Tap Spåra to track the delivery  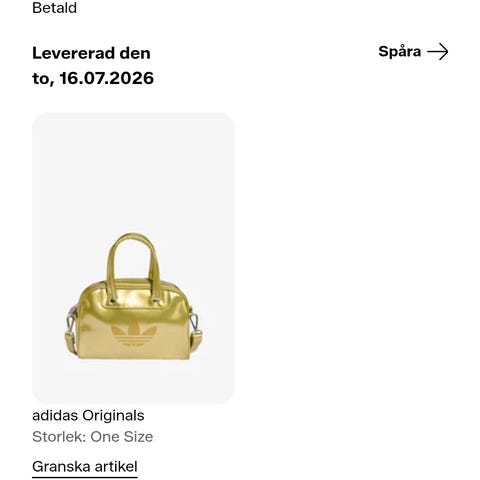(x=413, y=52)
